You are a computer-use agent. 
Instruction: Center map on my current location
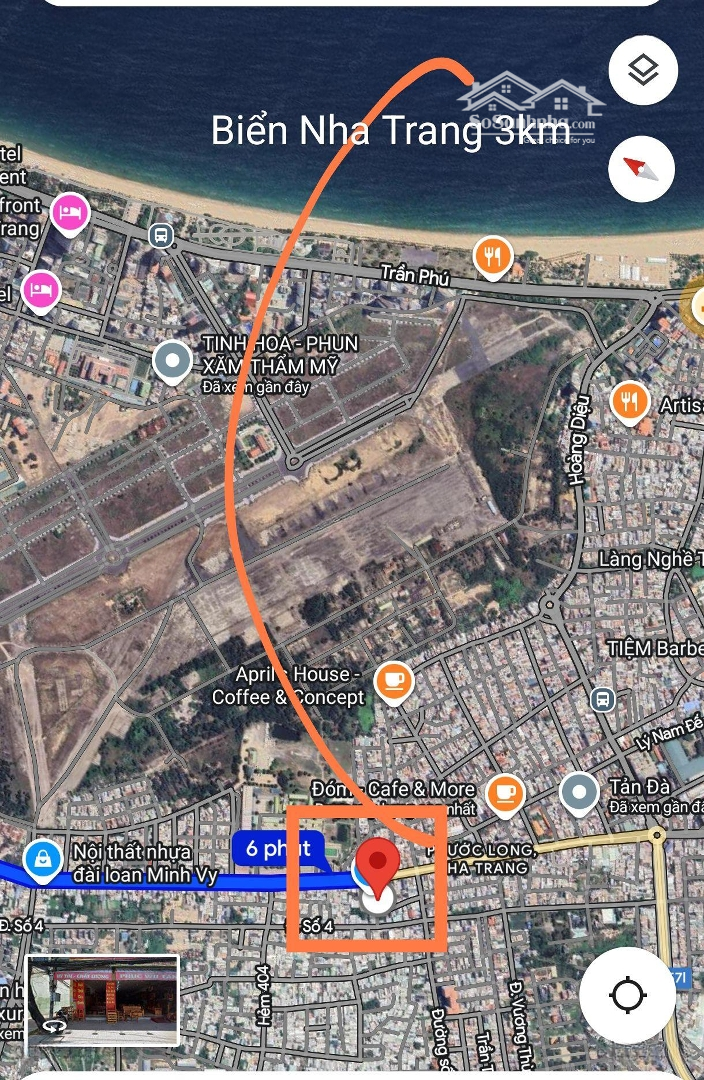point(627,996)
